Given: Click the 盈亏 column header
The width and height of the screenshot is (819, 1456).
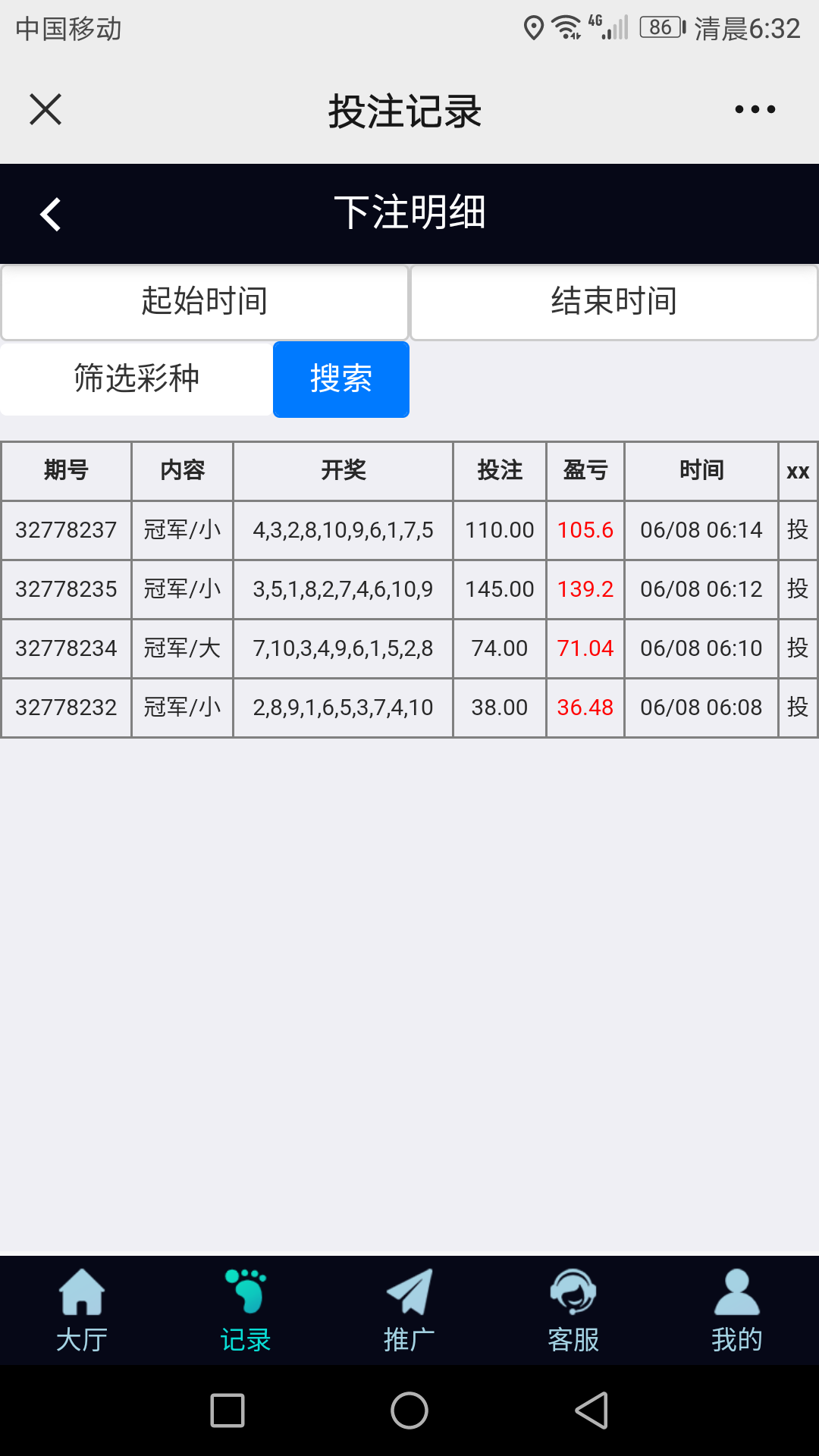Looking at the screenshot, I should click(x=585, y=470).
